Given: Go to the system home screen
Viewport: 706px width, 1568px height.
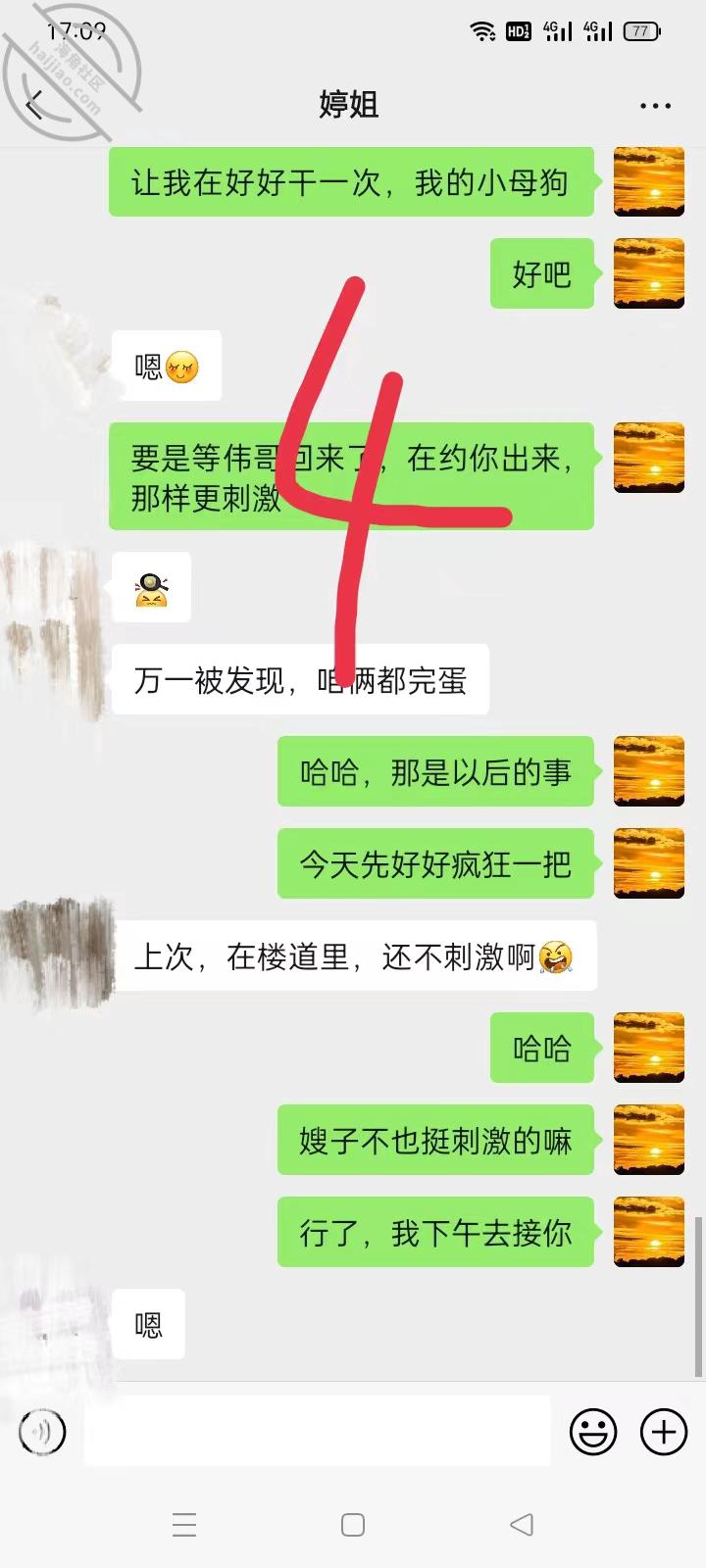Looking at the screenshot, I should pos(353,1524).
